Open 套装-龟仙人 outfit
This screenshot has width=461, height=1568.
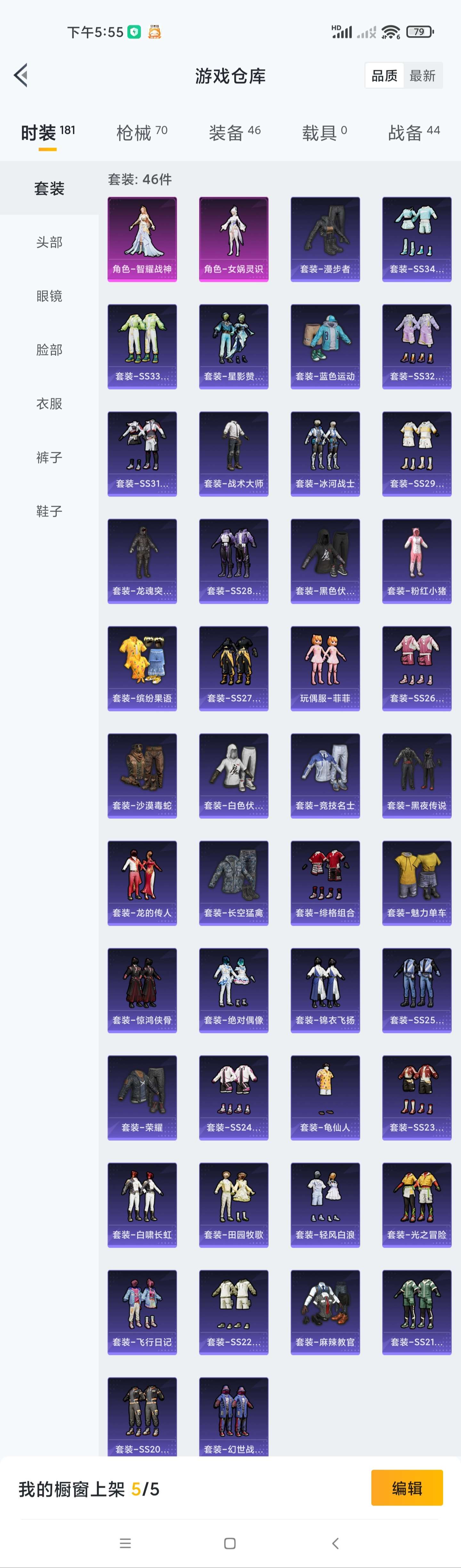point(325,1097)
